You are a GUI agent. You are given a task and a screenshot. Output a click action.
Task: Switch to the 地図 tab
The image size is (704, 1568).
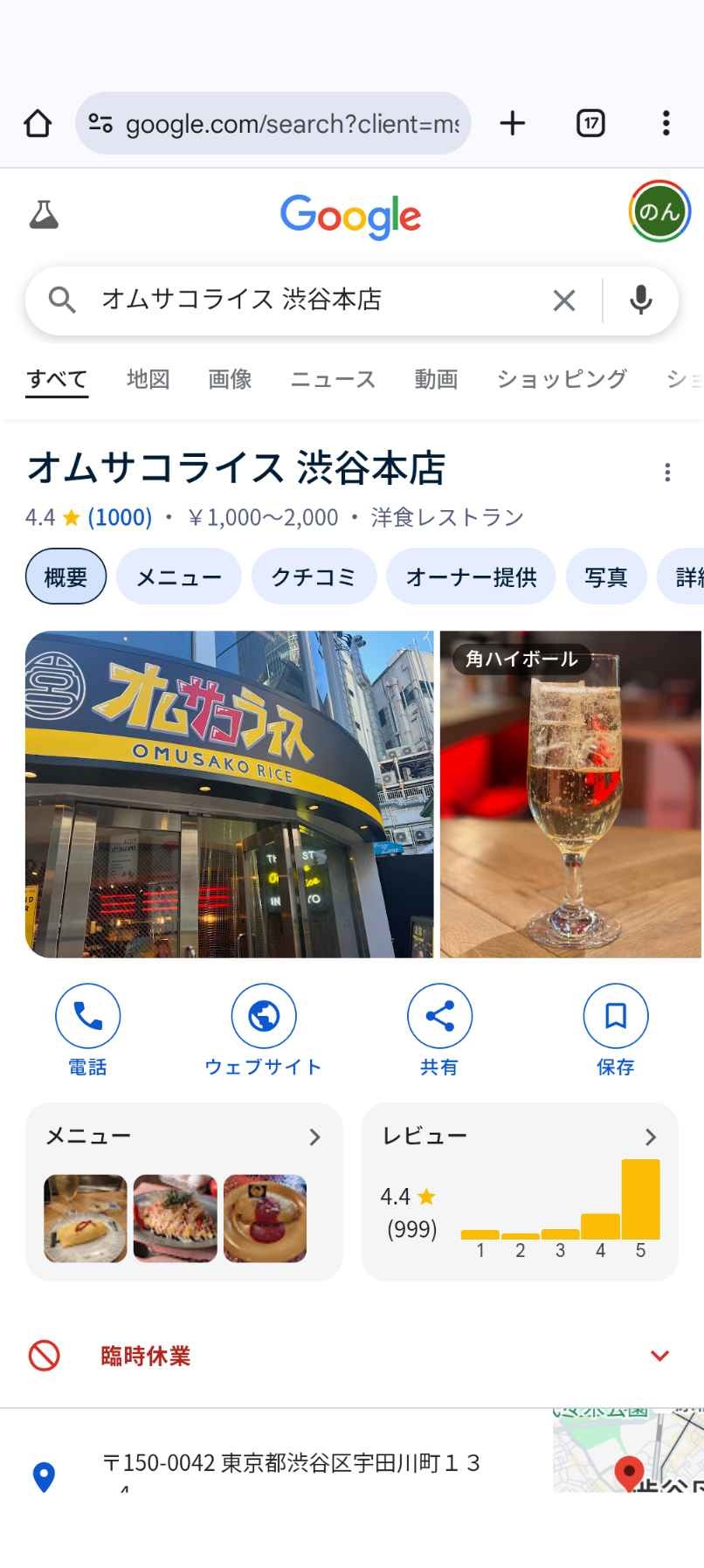point(148,379)
